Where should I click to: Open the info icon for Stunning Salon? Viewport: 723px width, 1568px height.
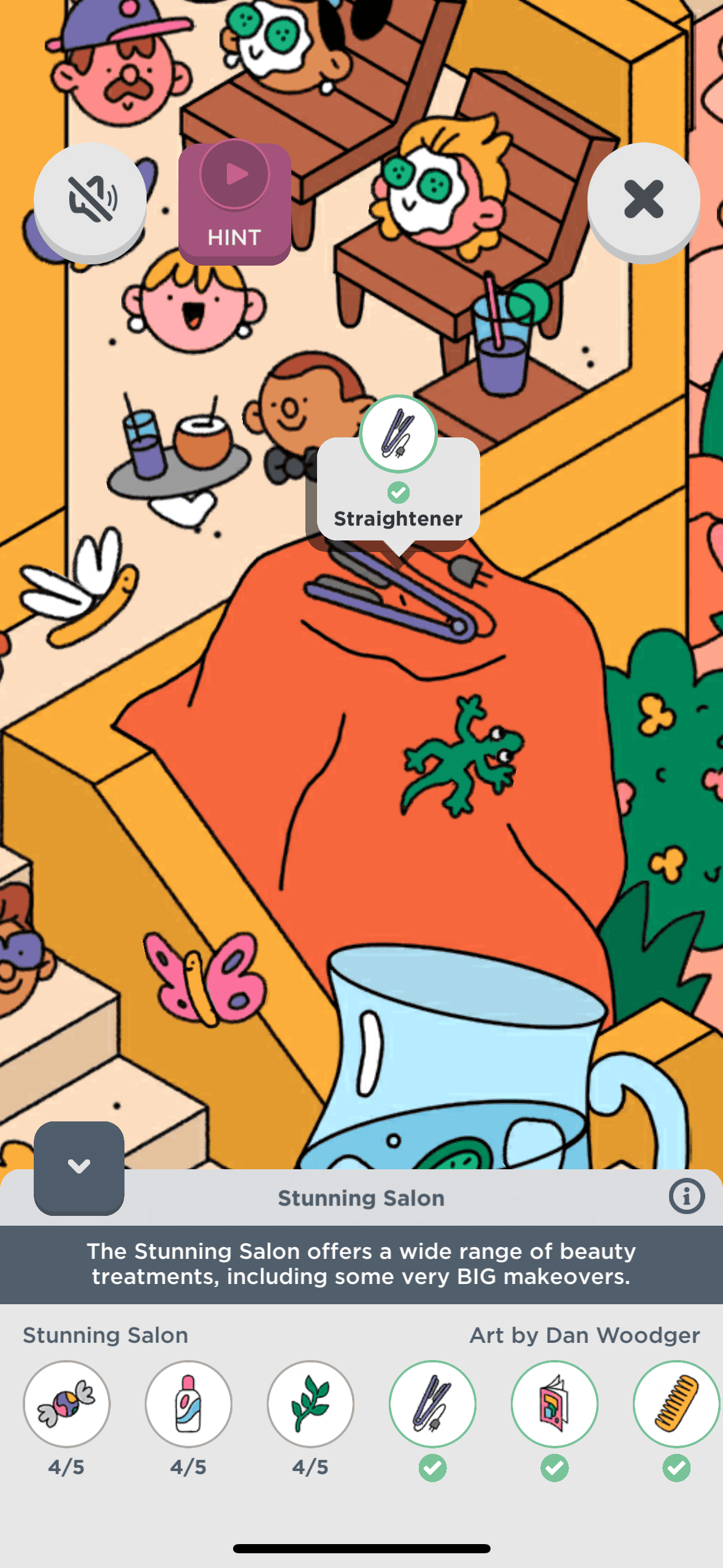[x=686, y=1196]
